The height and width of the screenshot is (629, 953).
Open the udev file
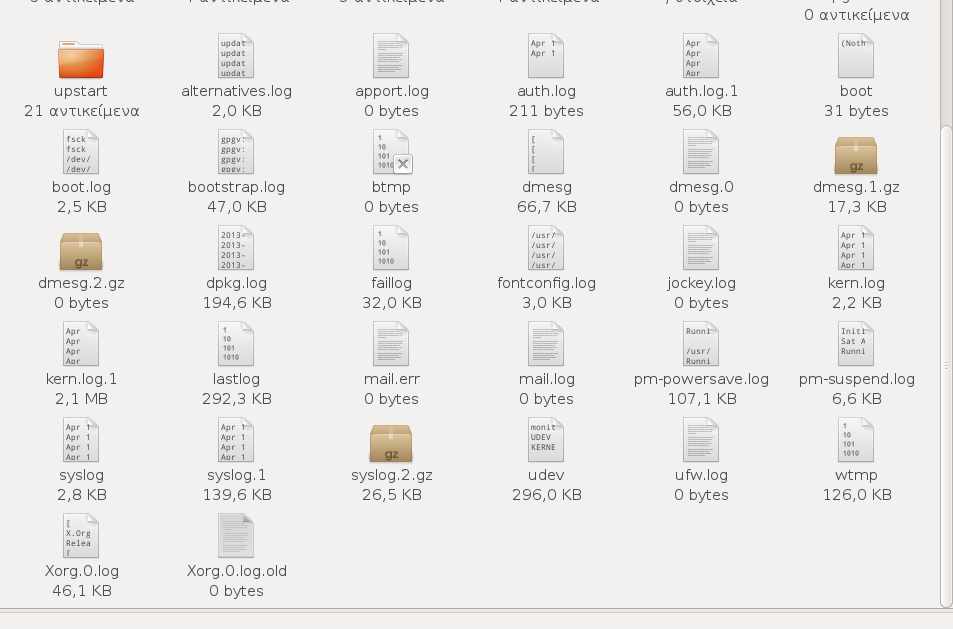click(x=547, y=441)
